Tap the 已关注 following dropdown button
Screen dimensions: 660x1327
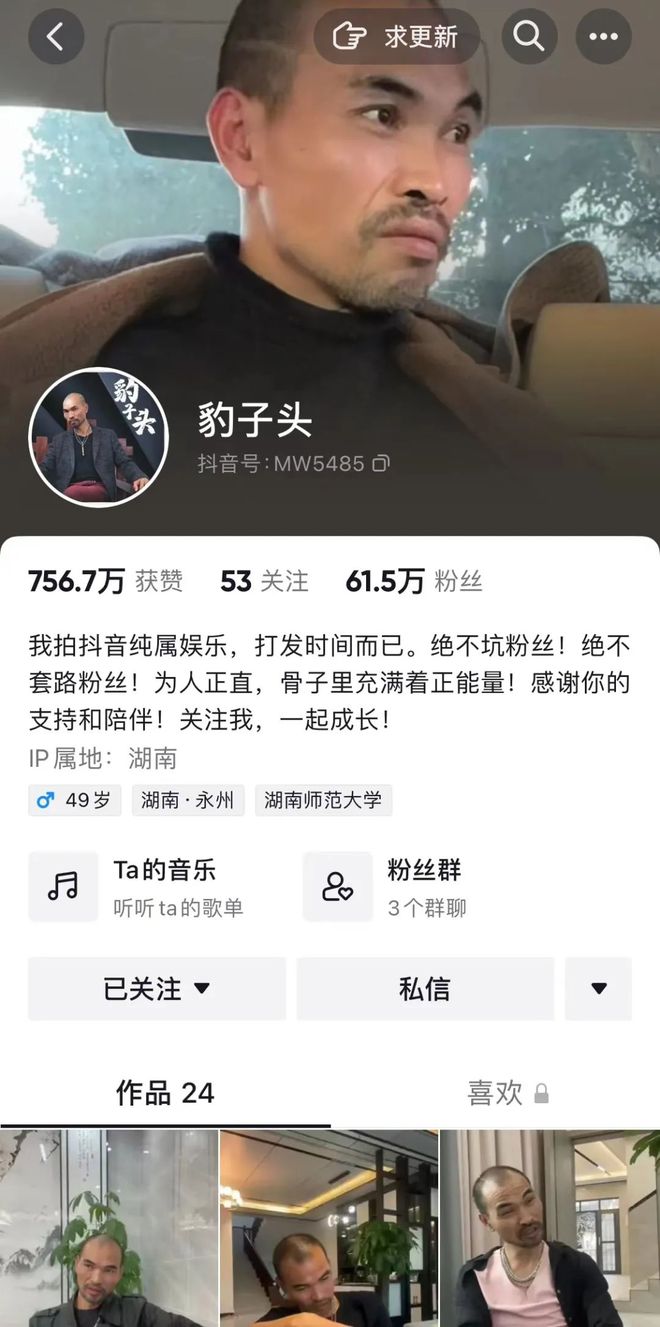pos(157,989)
